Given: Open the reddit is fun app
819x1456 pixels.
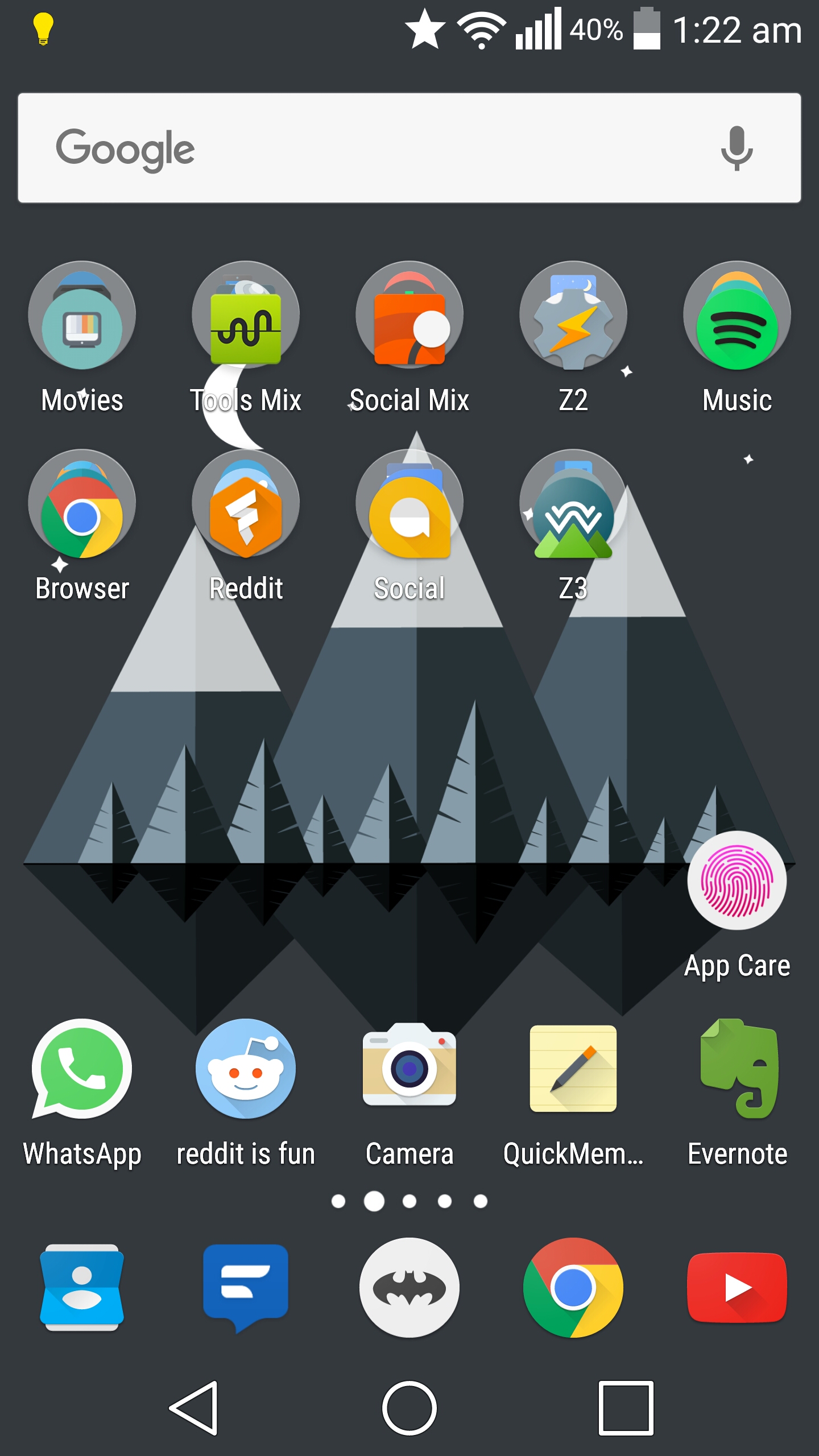Looking at the screenshot, I should [x=246, y=1069].
